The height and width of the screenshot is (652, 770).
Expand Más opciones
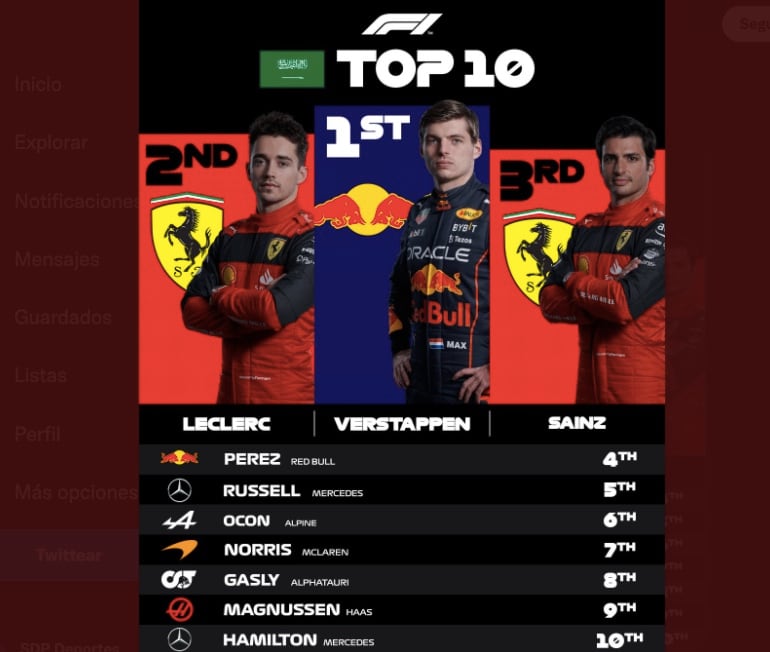pyautogui.click(x=75, y=492)
